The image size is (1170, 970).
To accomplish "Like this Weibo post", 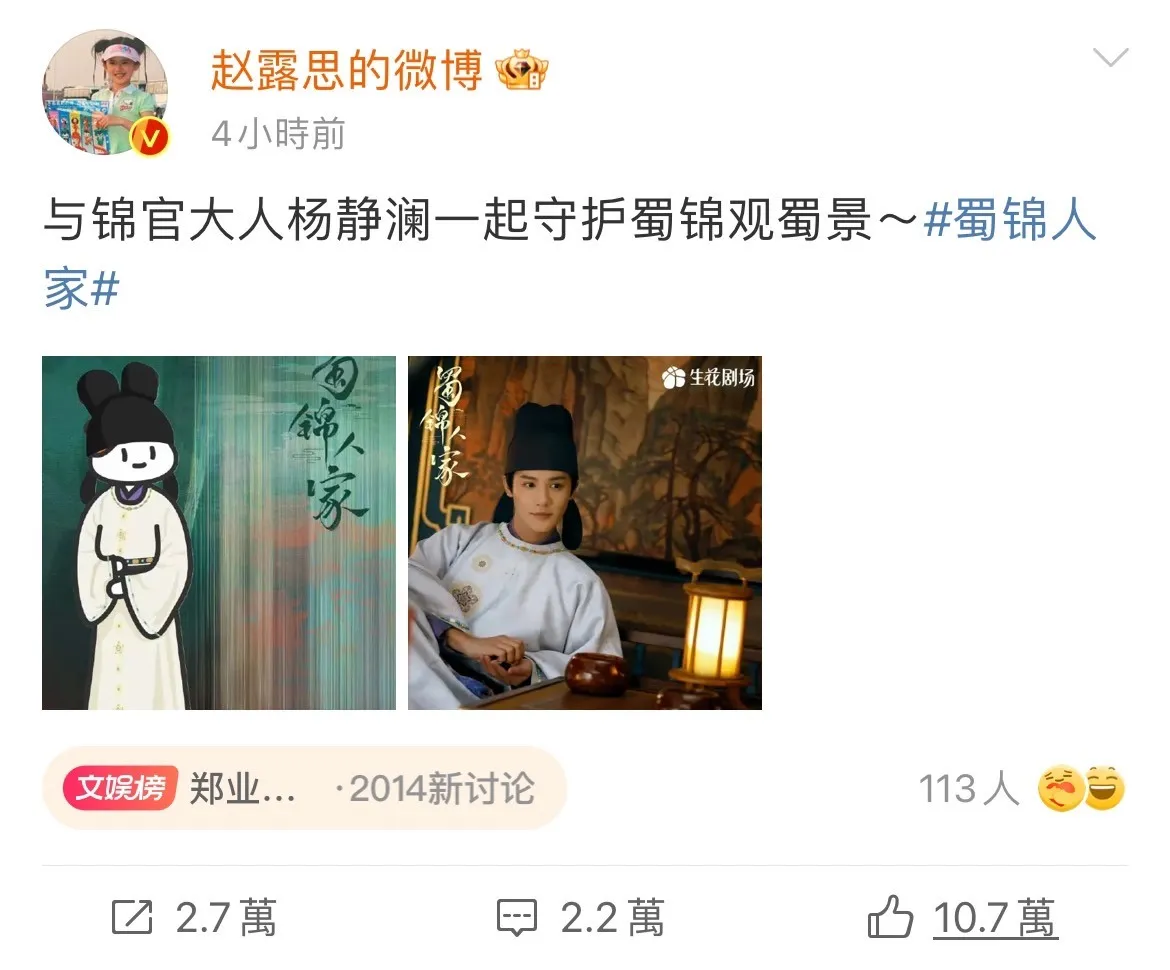I will coord(962,917).
